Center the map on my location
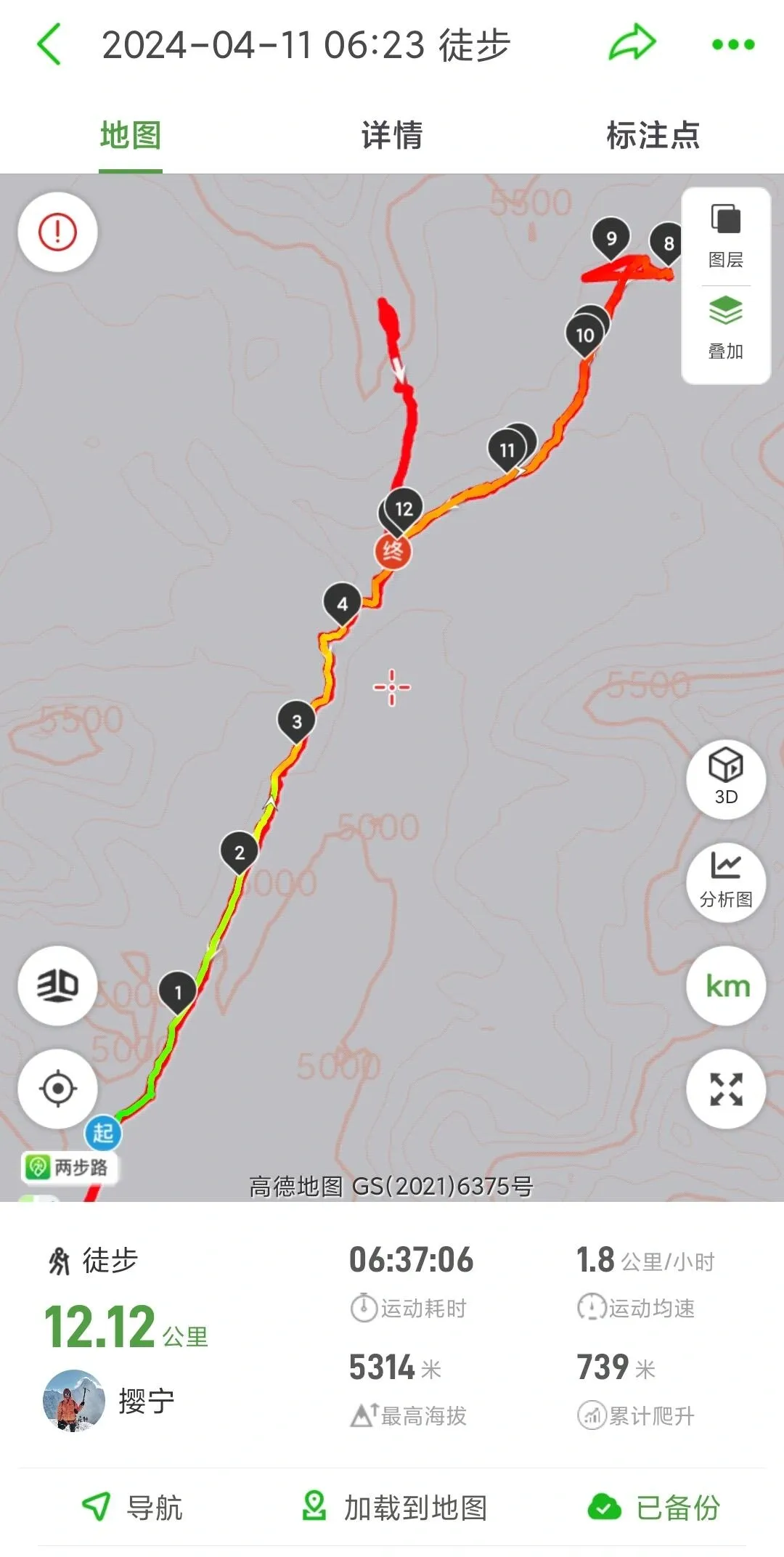The width and height of the screenshot is (784, 1557). 58,1088
